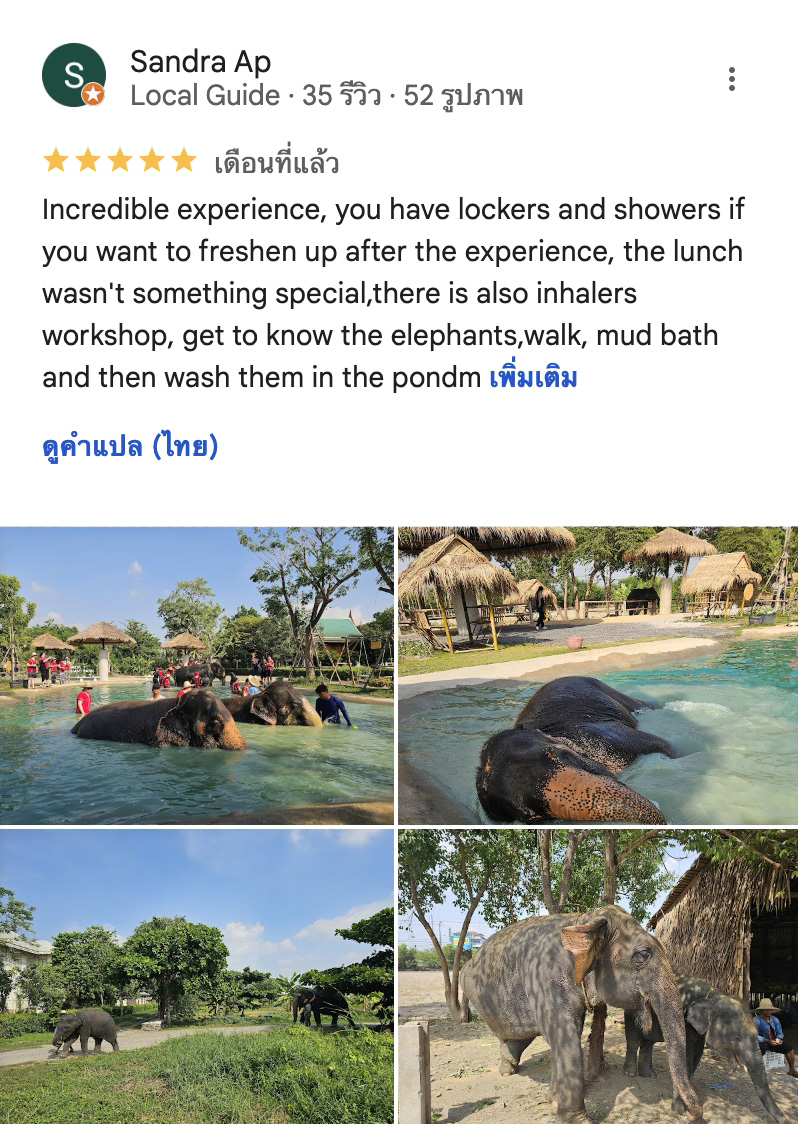The width and height of the screenshot is (798, 1124).
Task: Open Sandra Ap's profile avatar
Action: [x=73, y=75]
